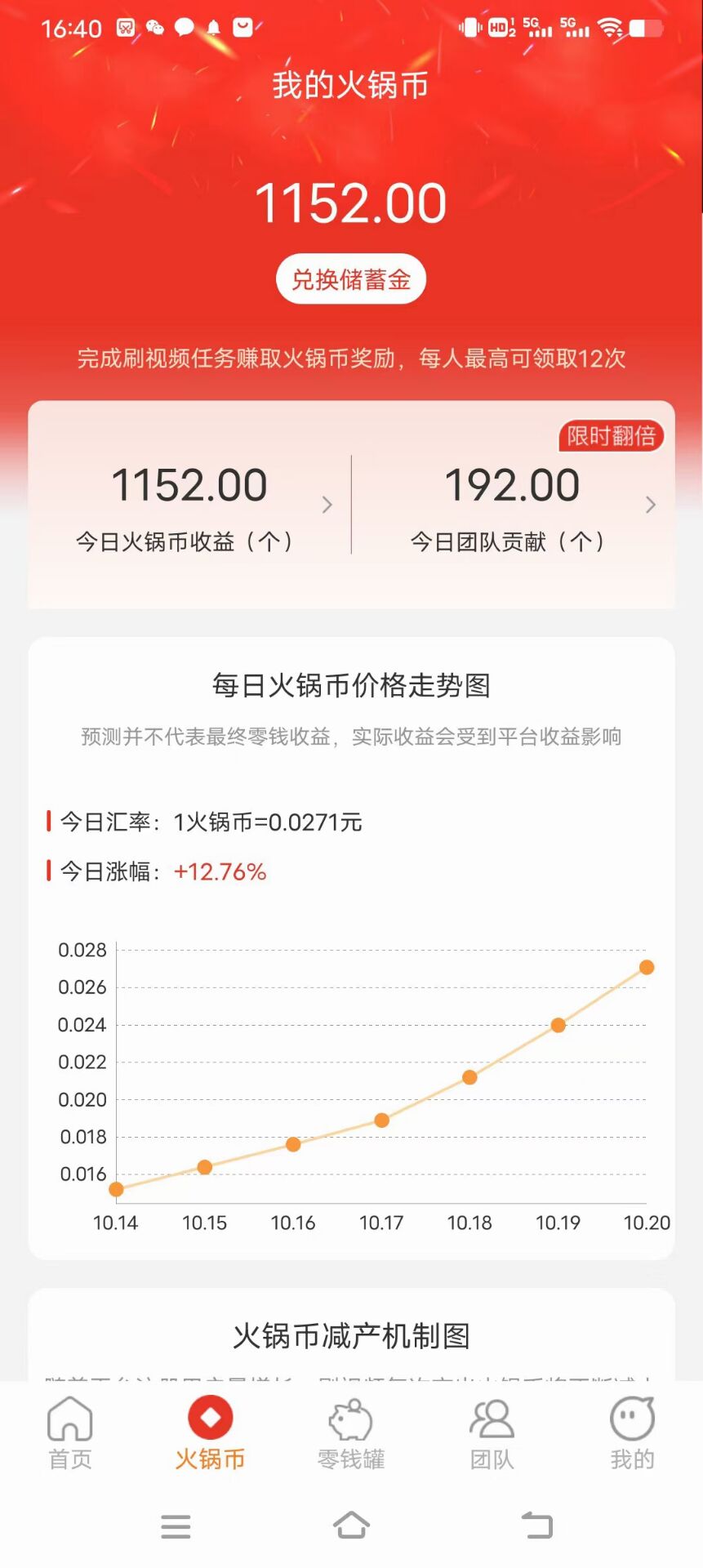Go to the system home screen

pyautogui.click(x=351, y=1525)
